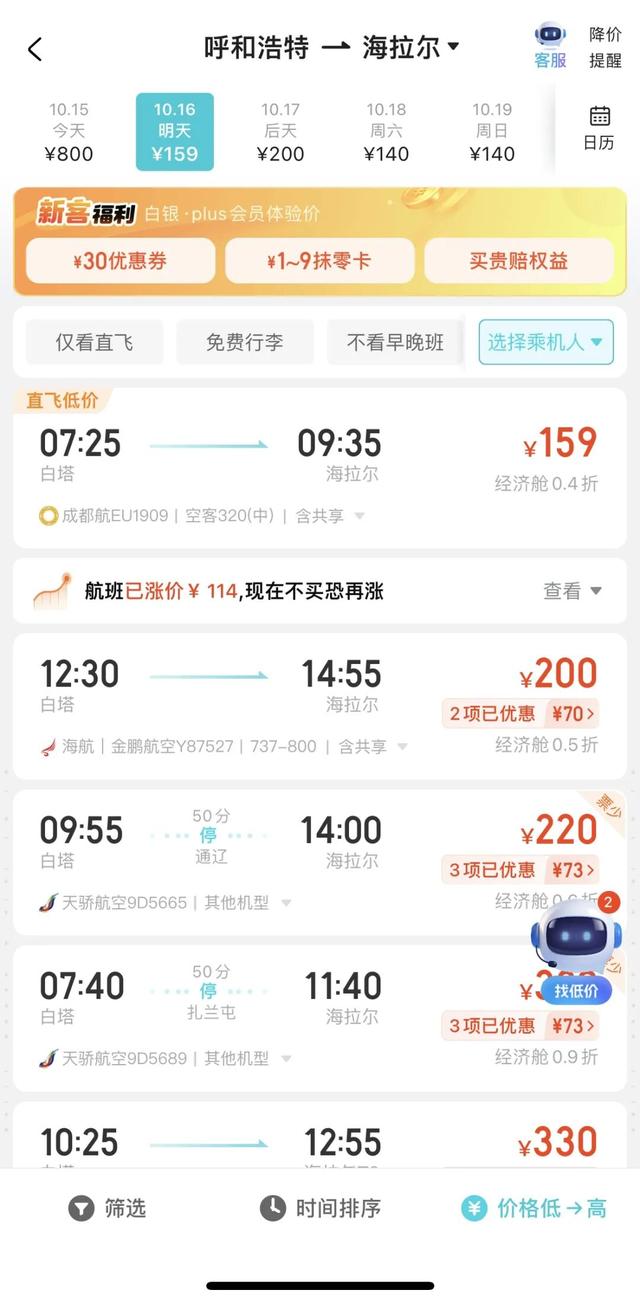Screen dimensions: 640x1303
Task: Switch to the 10.17 后天 date
Action: point(280,131)
